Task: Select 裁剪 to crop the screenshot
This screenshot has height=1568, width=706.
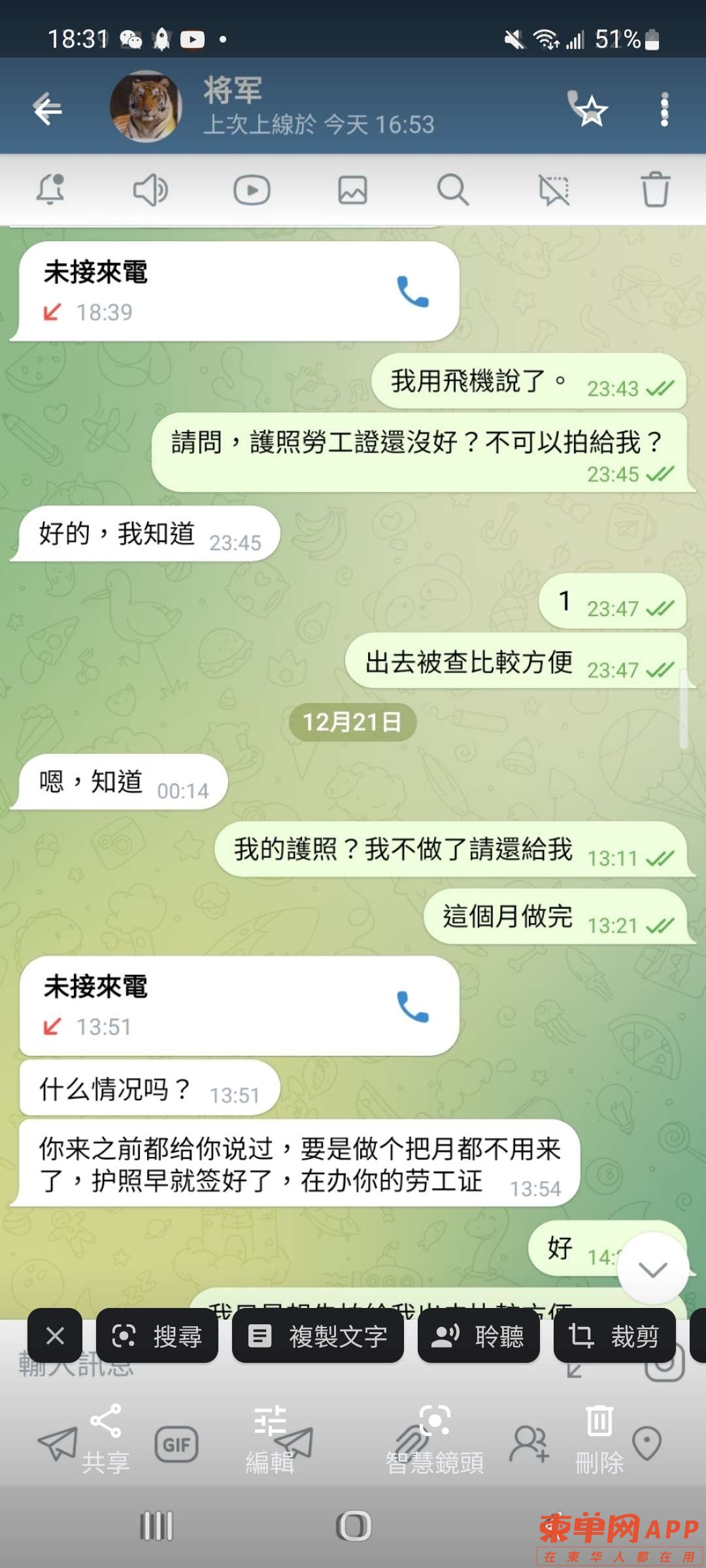Action: click(x=614, y=1335)
